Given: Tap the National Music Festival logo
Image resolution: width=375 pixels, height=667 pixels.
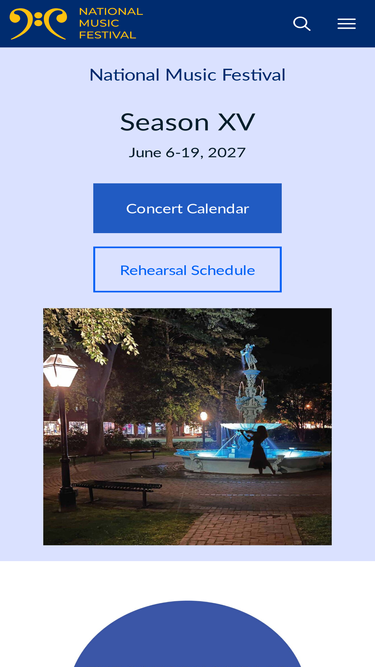Looking at the screenshot, I should coord(76,23).
